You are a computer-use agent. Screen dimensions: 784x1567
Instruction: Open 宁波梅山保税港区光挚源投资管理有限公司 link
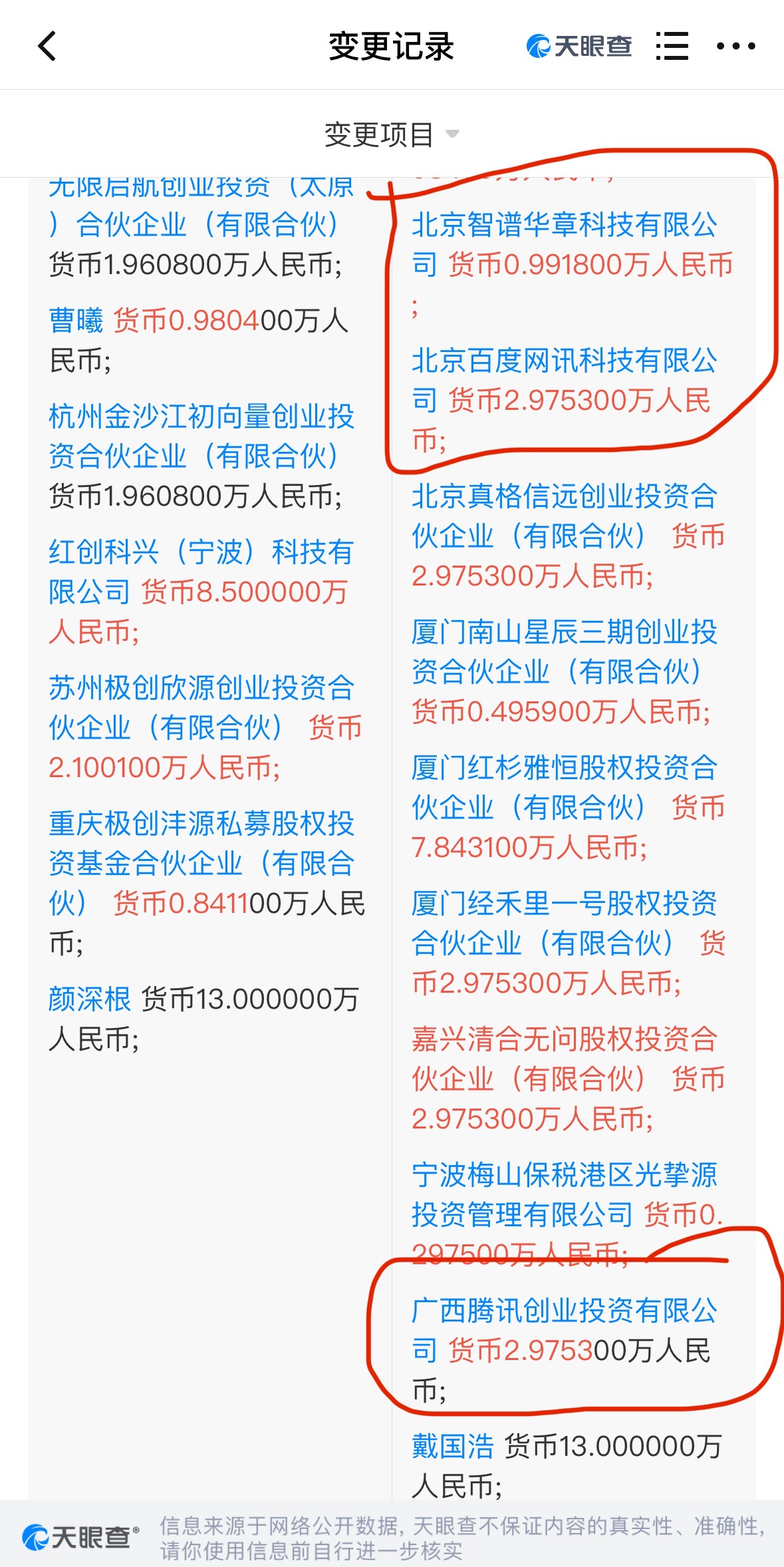(x=564, y=1194)
